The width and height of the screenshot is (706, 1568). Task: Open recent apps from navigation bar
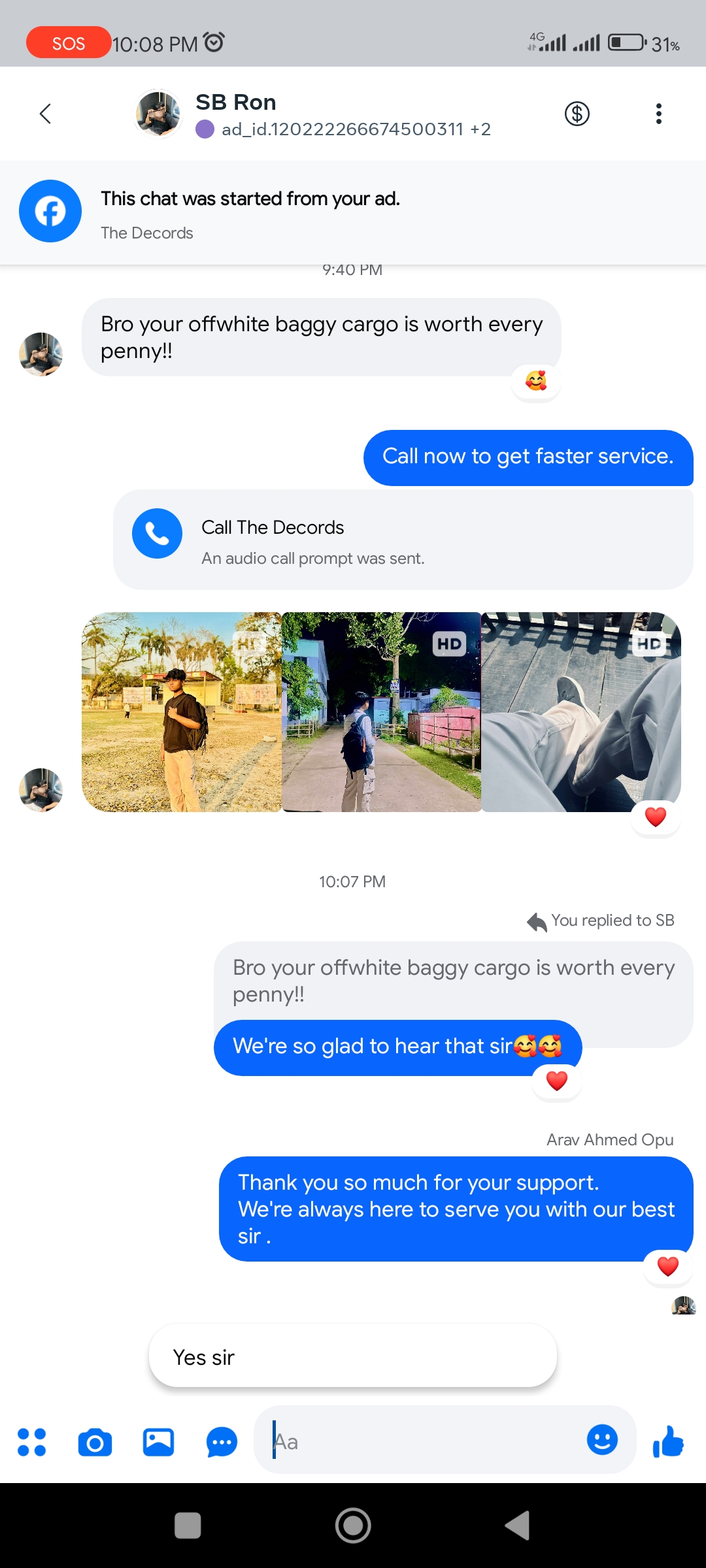188,1526
